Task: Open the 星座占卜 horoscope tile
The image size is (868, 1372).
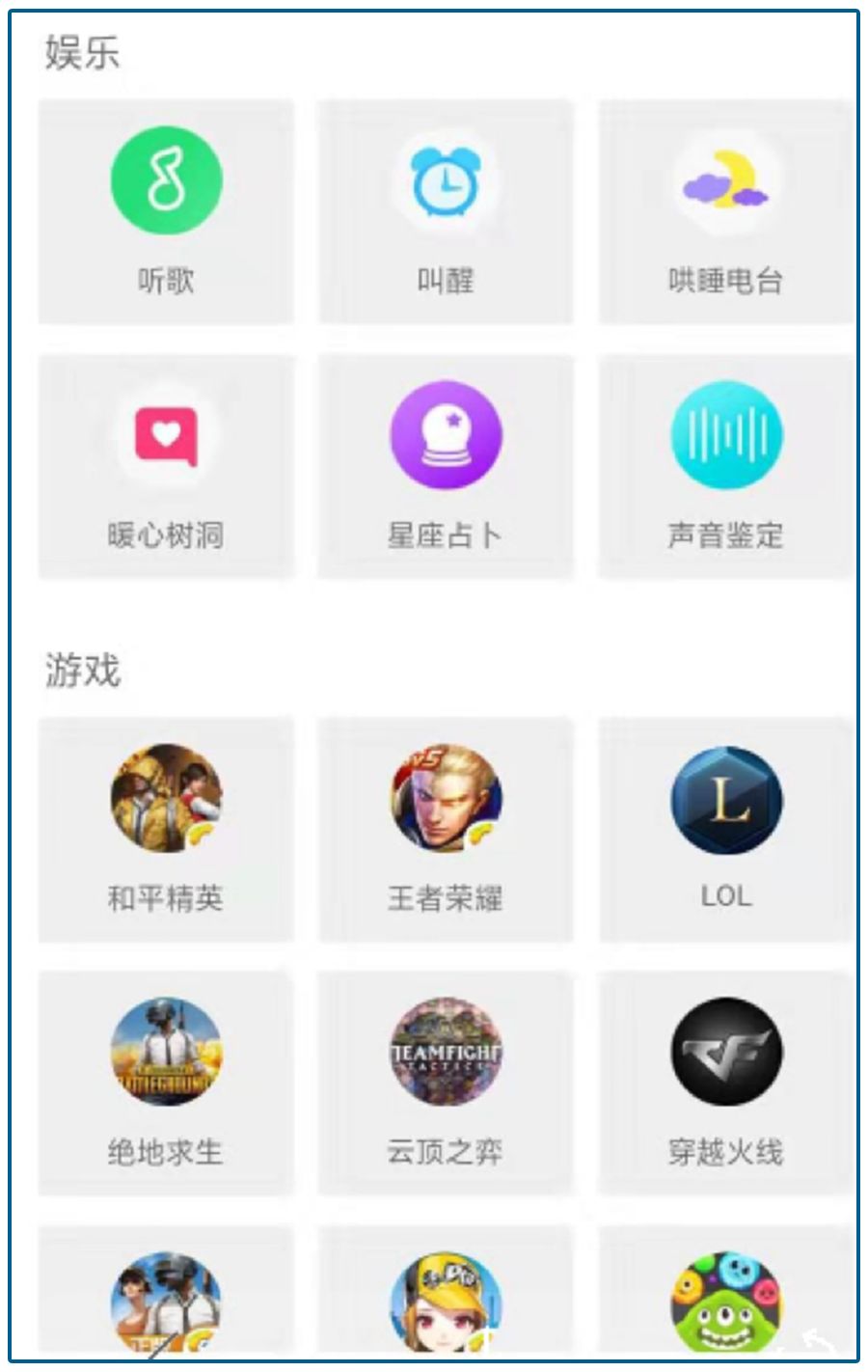Action: click(446, 467)
